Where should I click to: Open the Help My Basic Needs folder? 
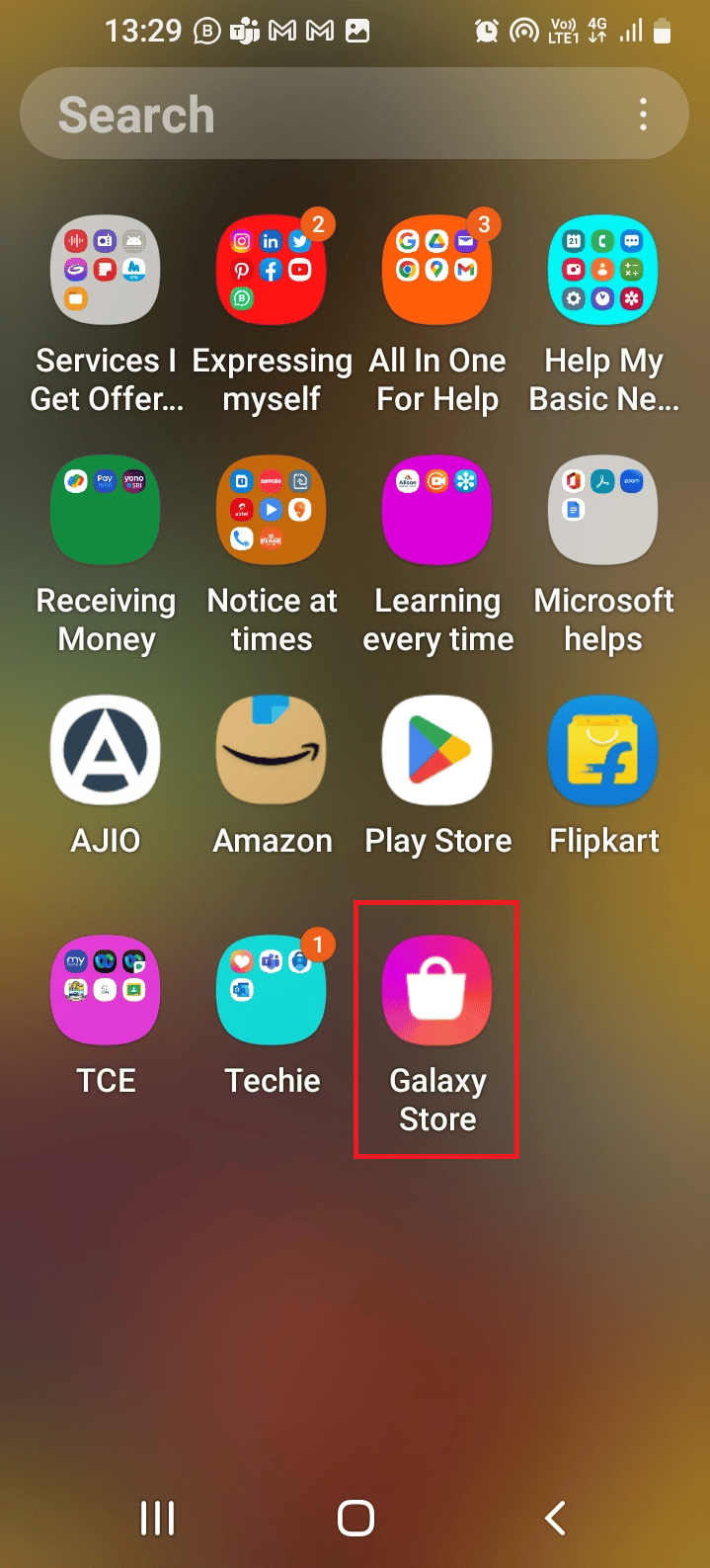[x=603, y=270]
